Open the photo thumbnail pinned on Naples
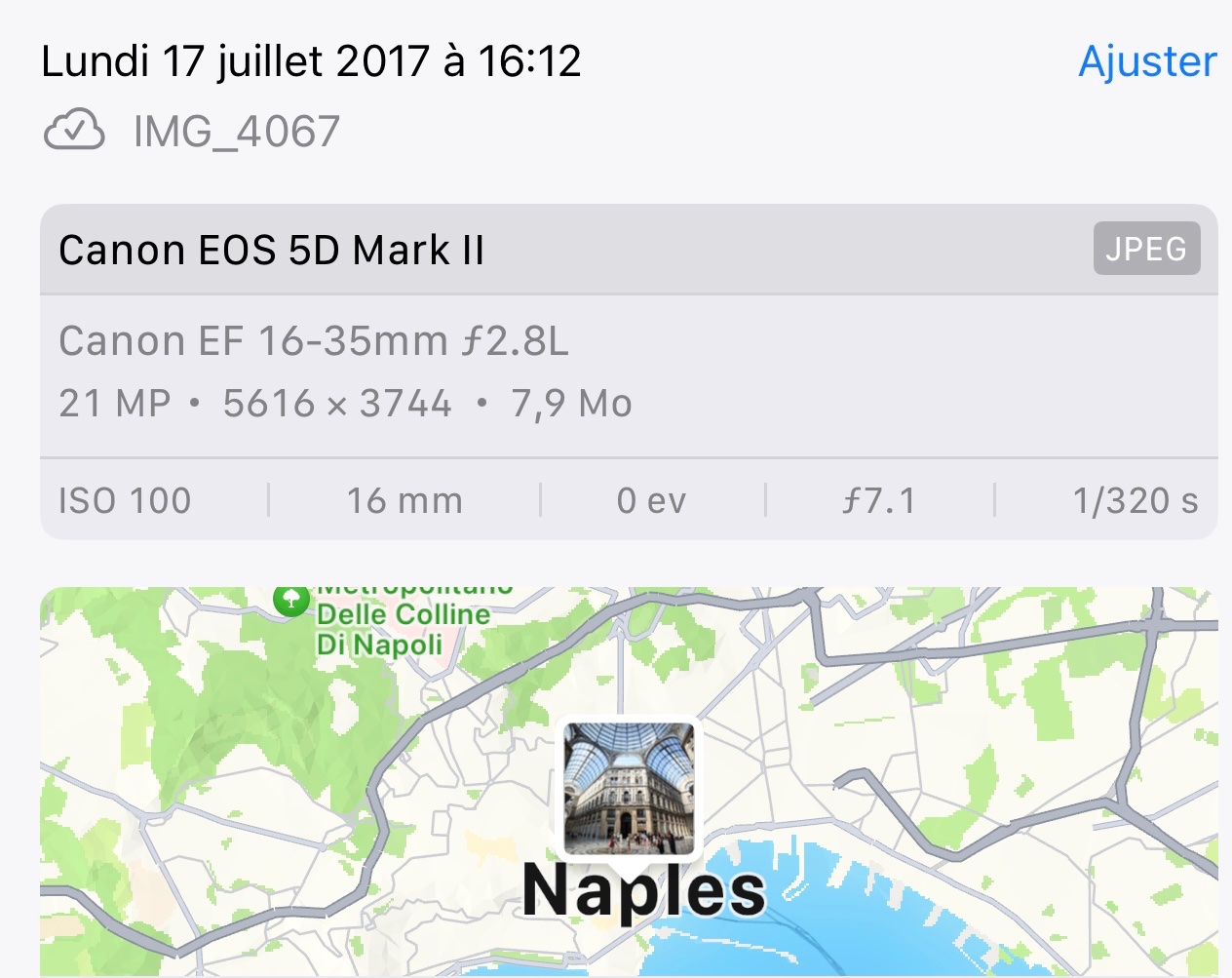Viewport: 1232px width, 978px height. (x=629, y=788)
